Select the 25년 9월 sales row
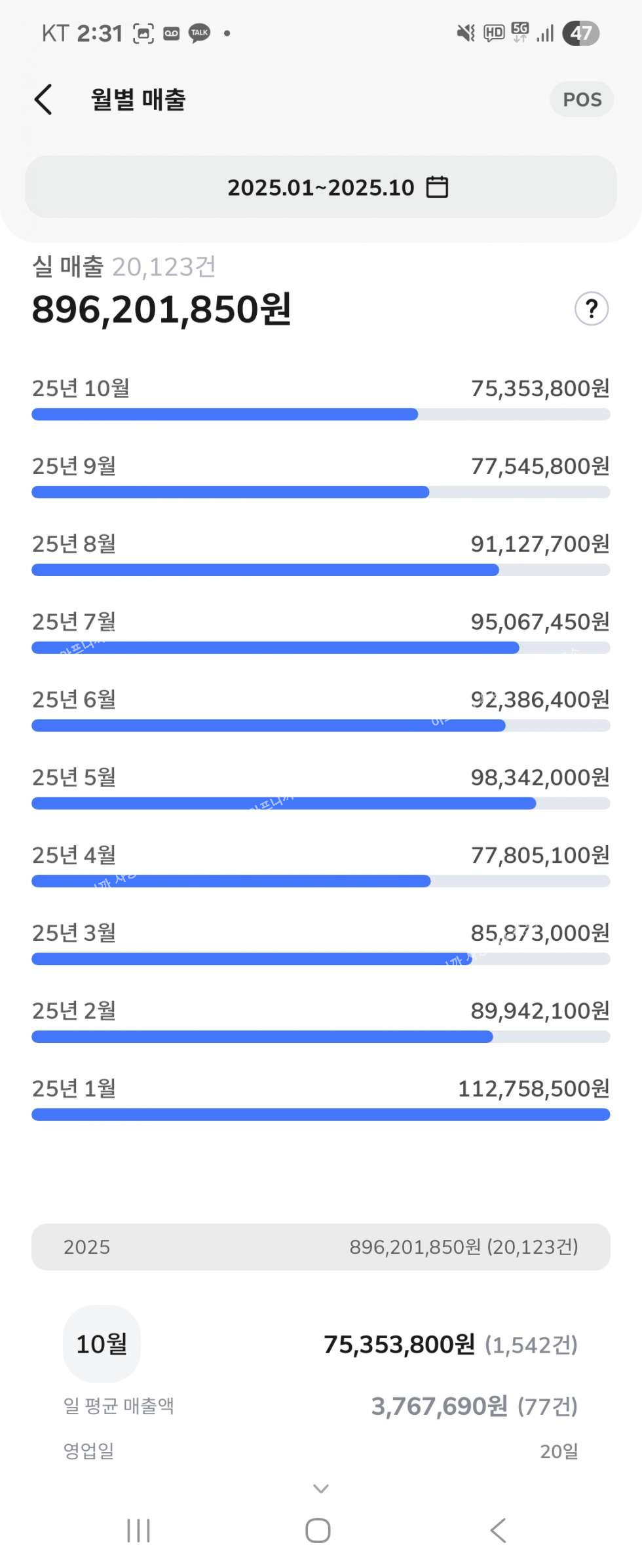The image size is (642, 1568). coord(321,475)
